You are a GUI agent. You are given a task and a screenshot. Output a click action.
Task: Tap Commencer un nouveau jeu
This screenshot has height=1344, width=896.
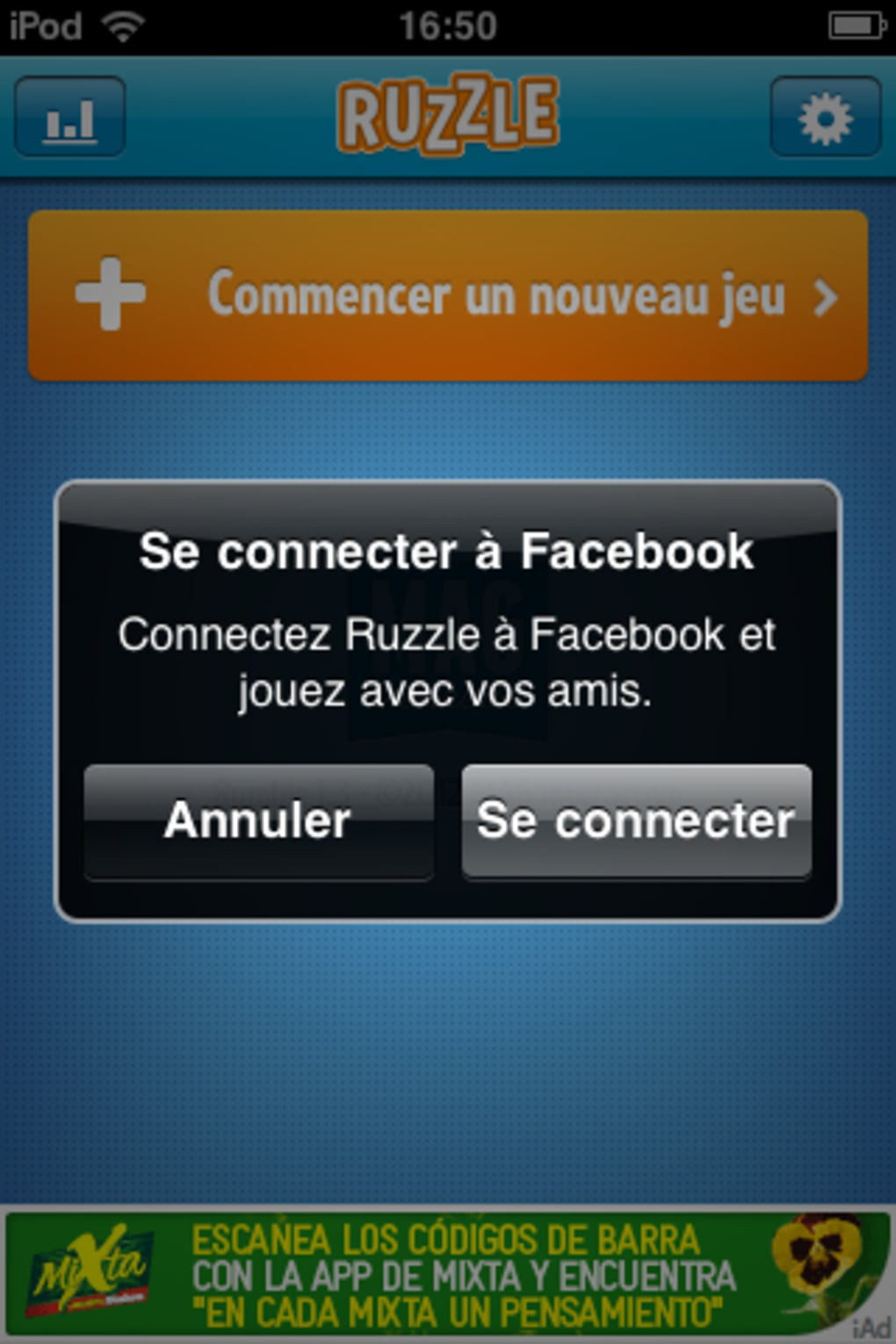[448, 295]
